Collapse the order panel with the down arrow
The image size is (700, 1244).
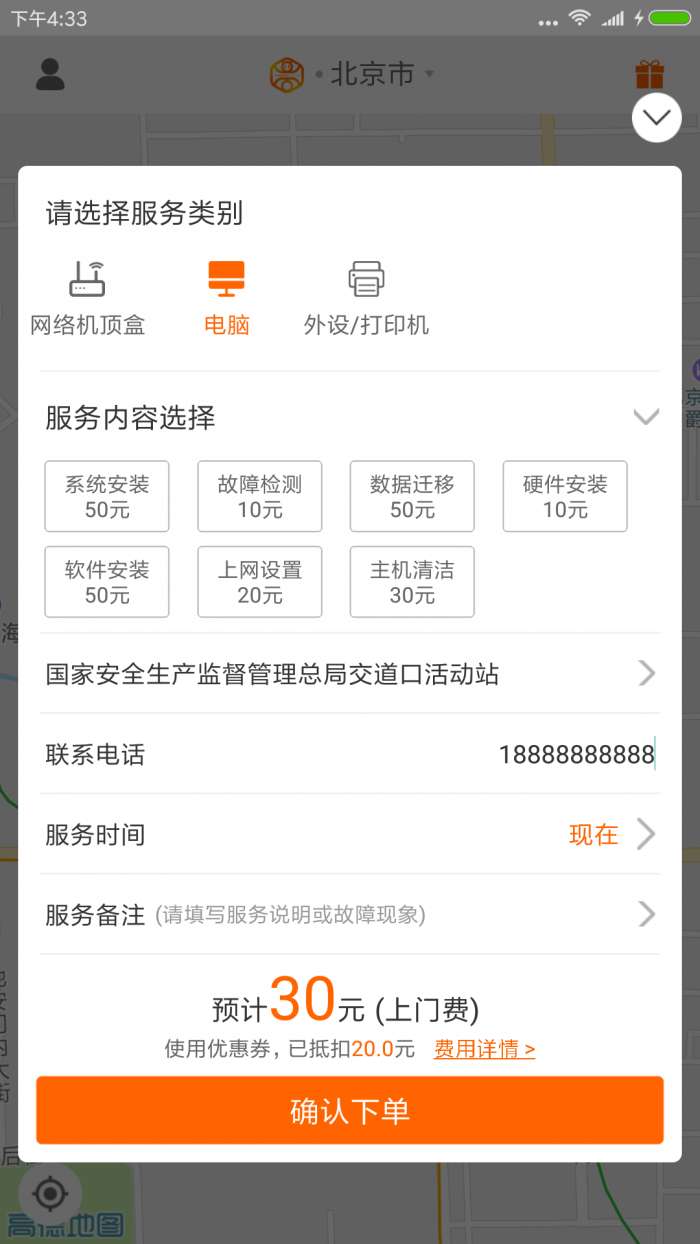click(x=656, y=118)
